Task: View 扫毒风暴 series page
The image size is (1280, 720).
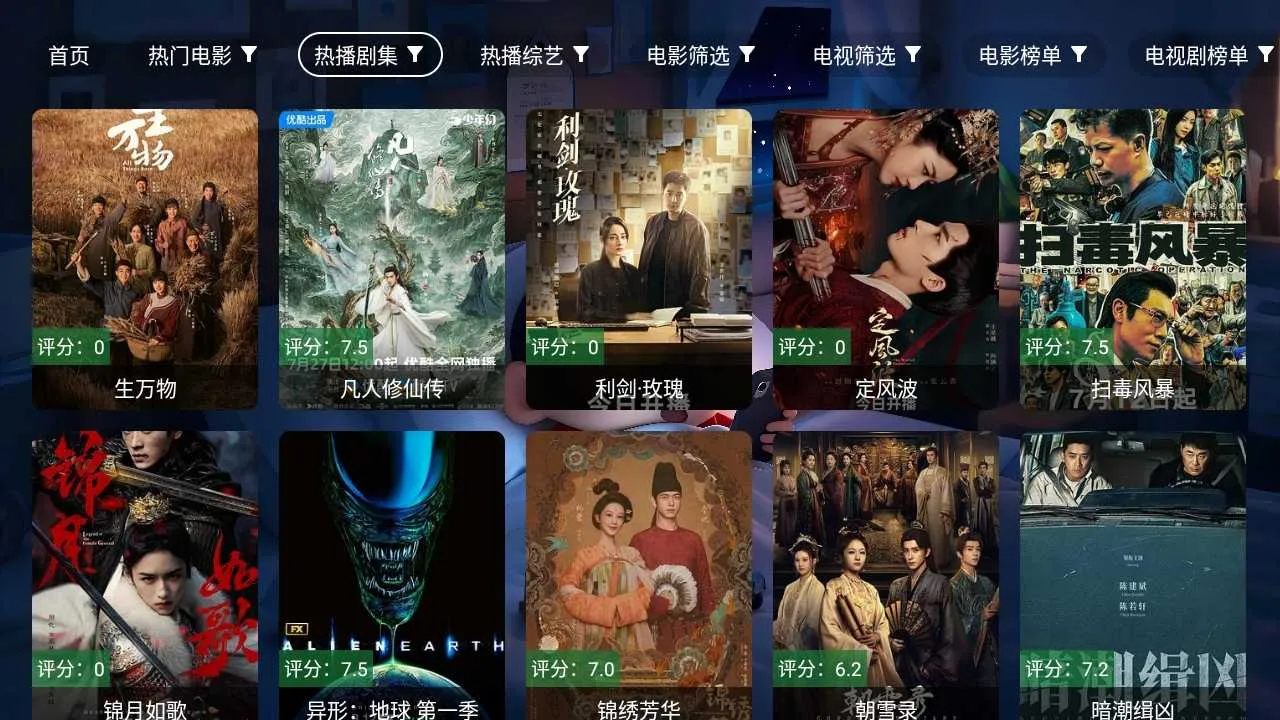Action: (x=1133, y=258)
